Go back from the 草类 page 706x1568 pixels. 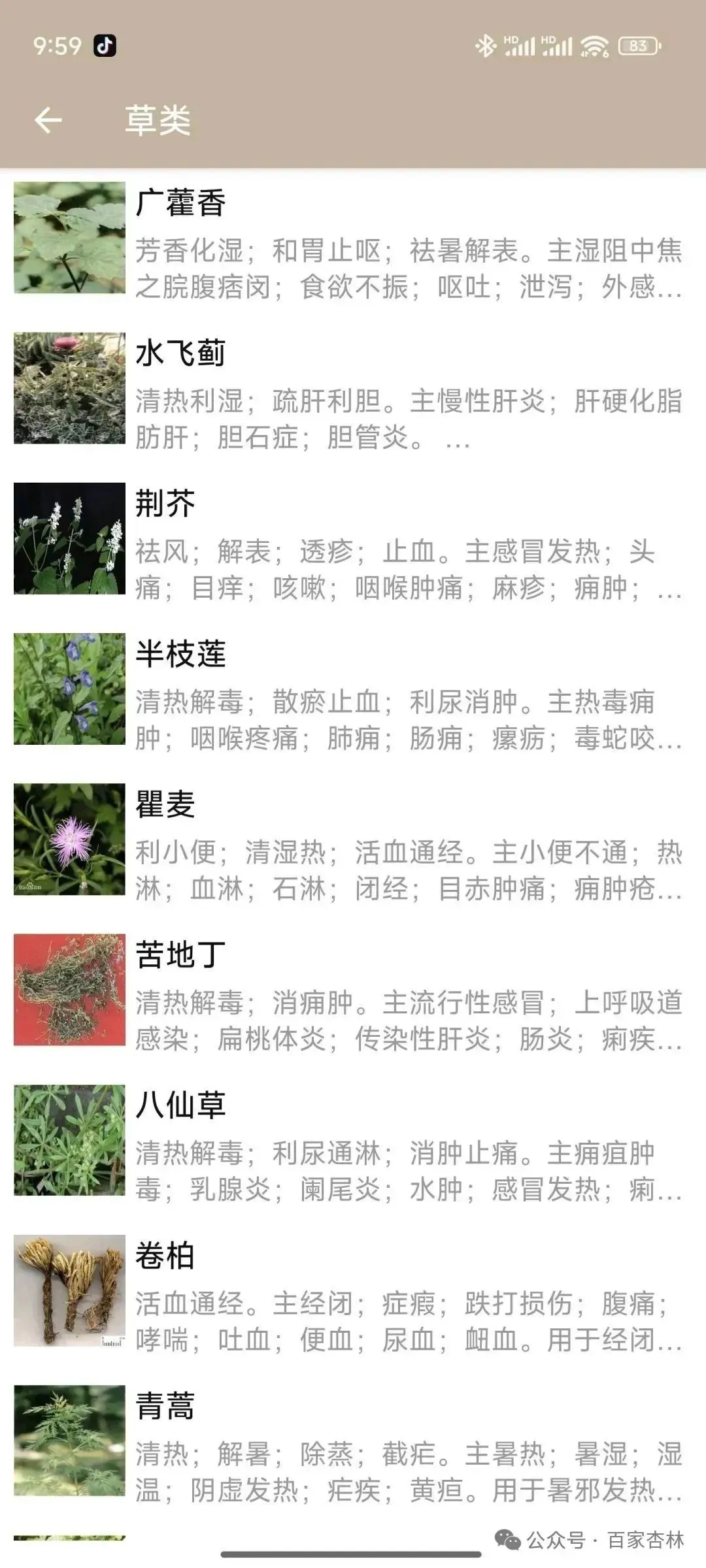(x=48, y=120)
